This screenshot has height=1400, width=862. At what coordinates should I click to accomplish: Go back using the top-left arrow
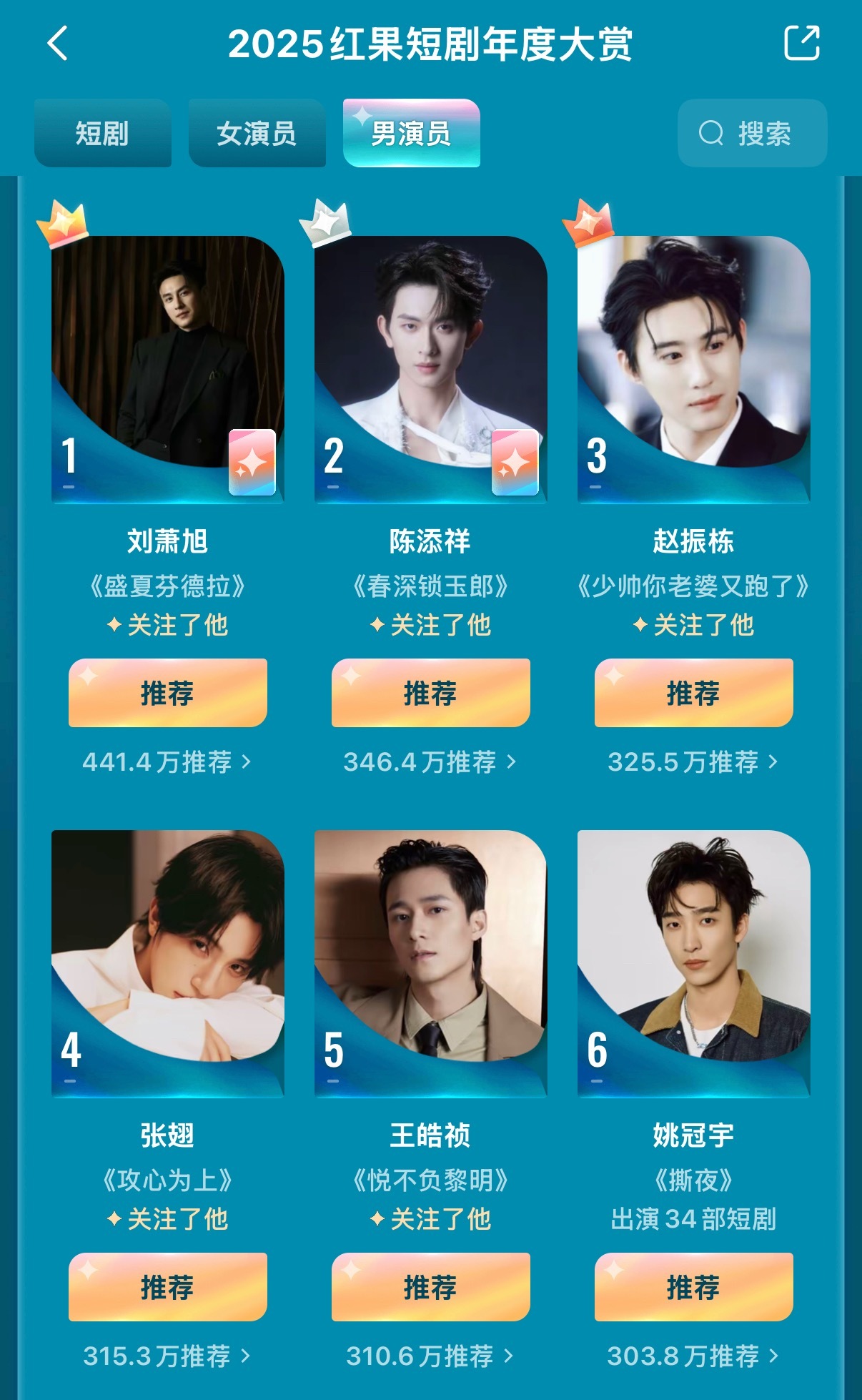point(59,44)
